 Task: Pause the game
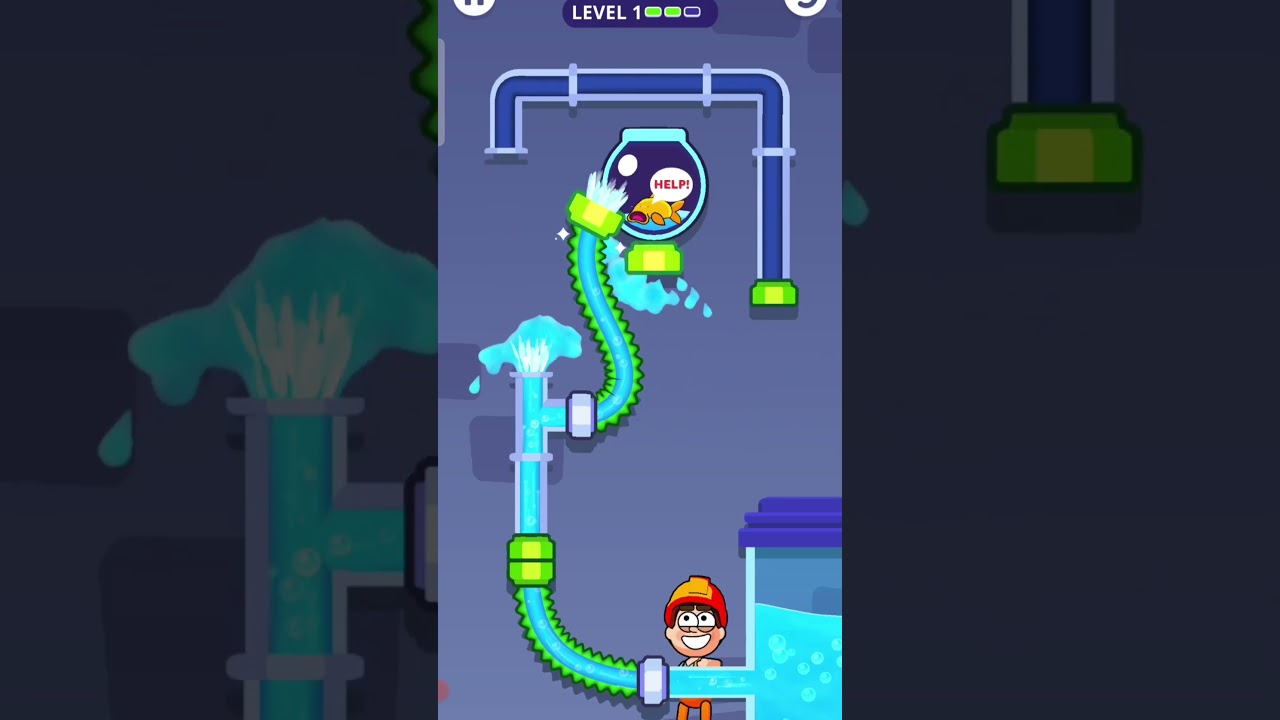pyautogui.click(x=474, y=5)
